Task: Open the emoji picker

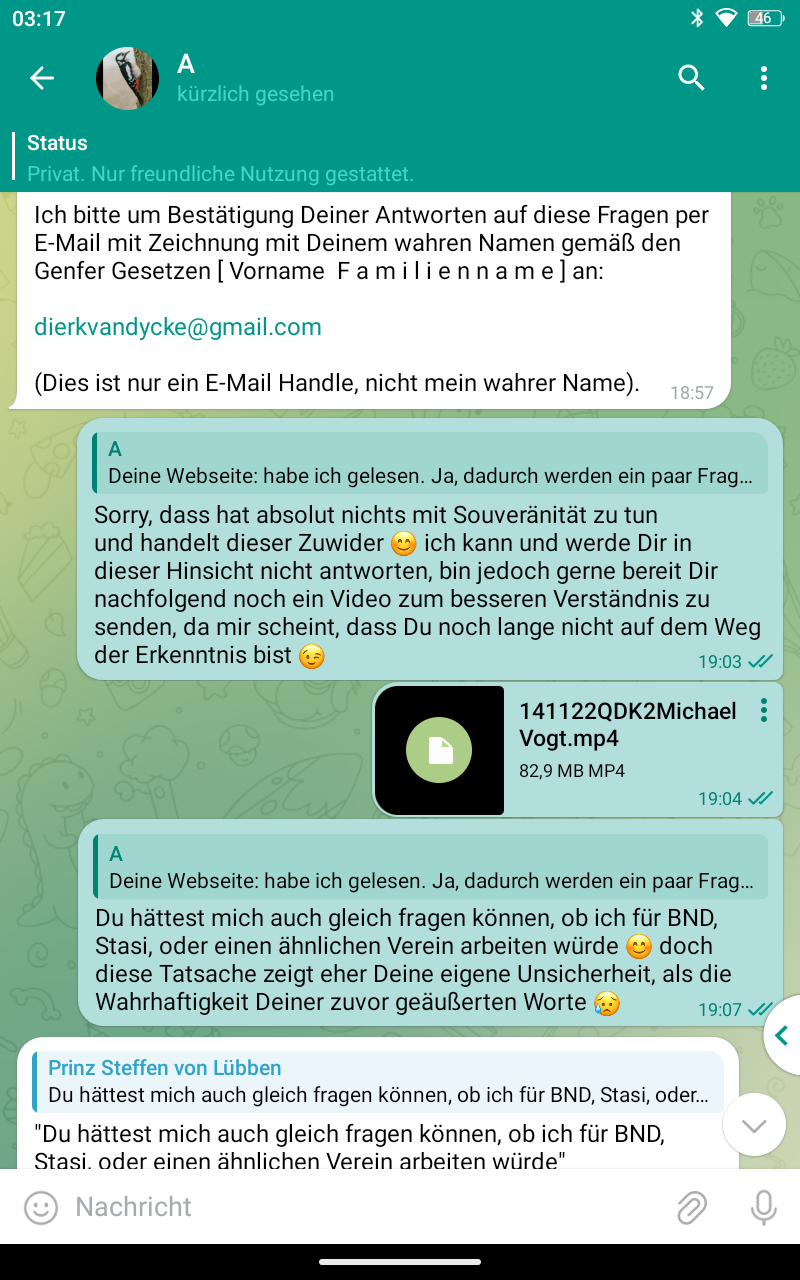Action: click(41, 1208)
